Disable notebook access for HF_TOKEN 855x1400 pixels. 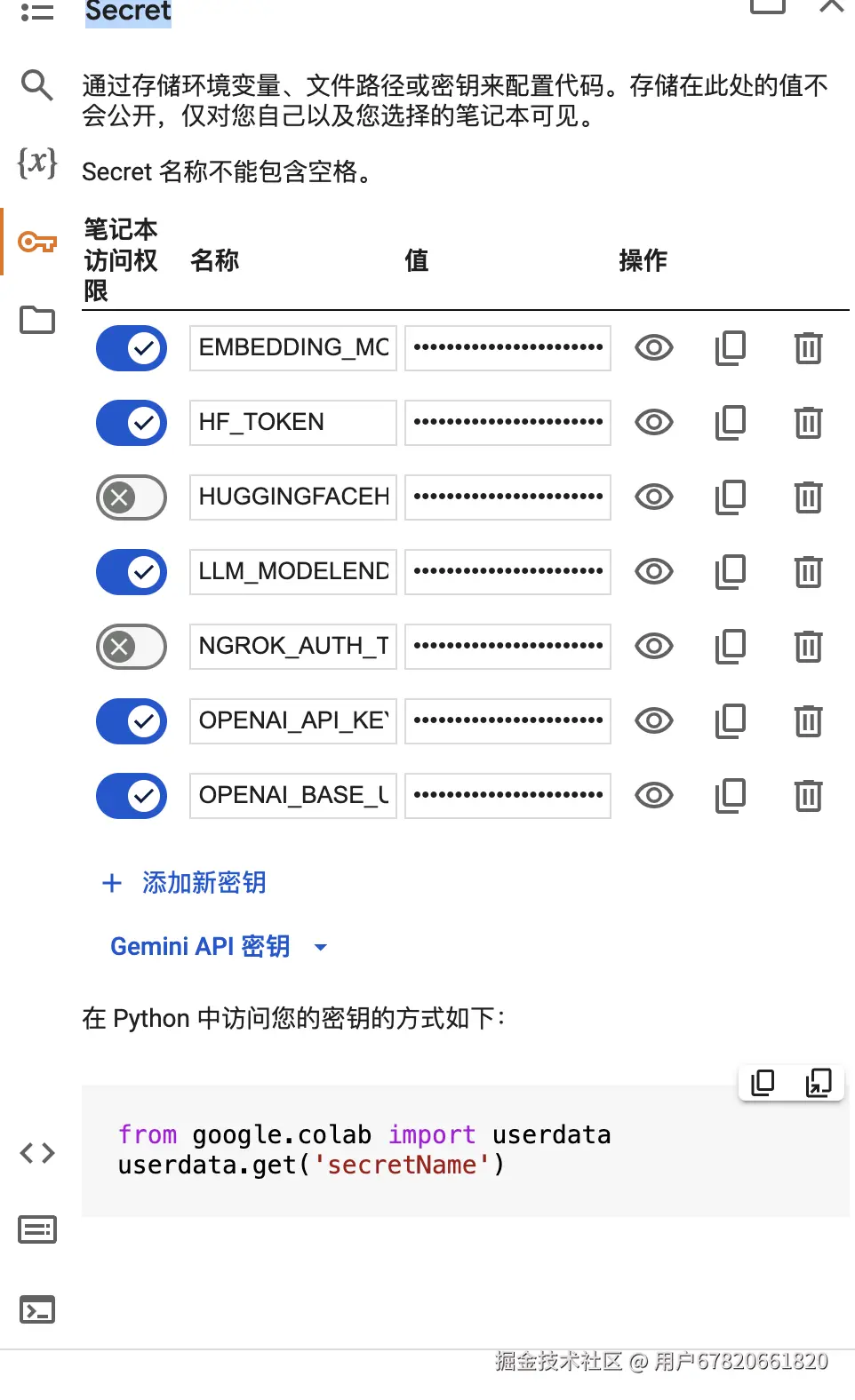click(x=131, y=423)
